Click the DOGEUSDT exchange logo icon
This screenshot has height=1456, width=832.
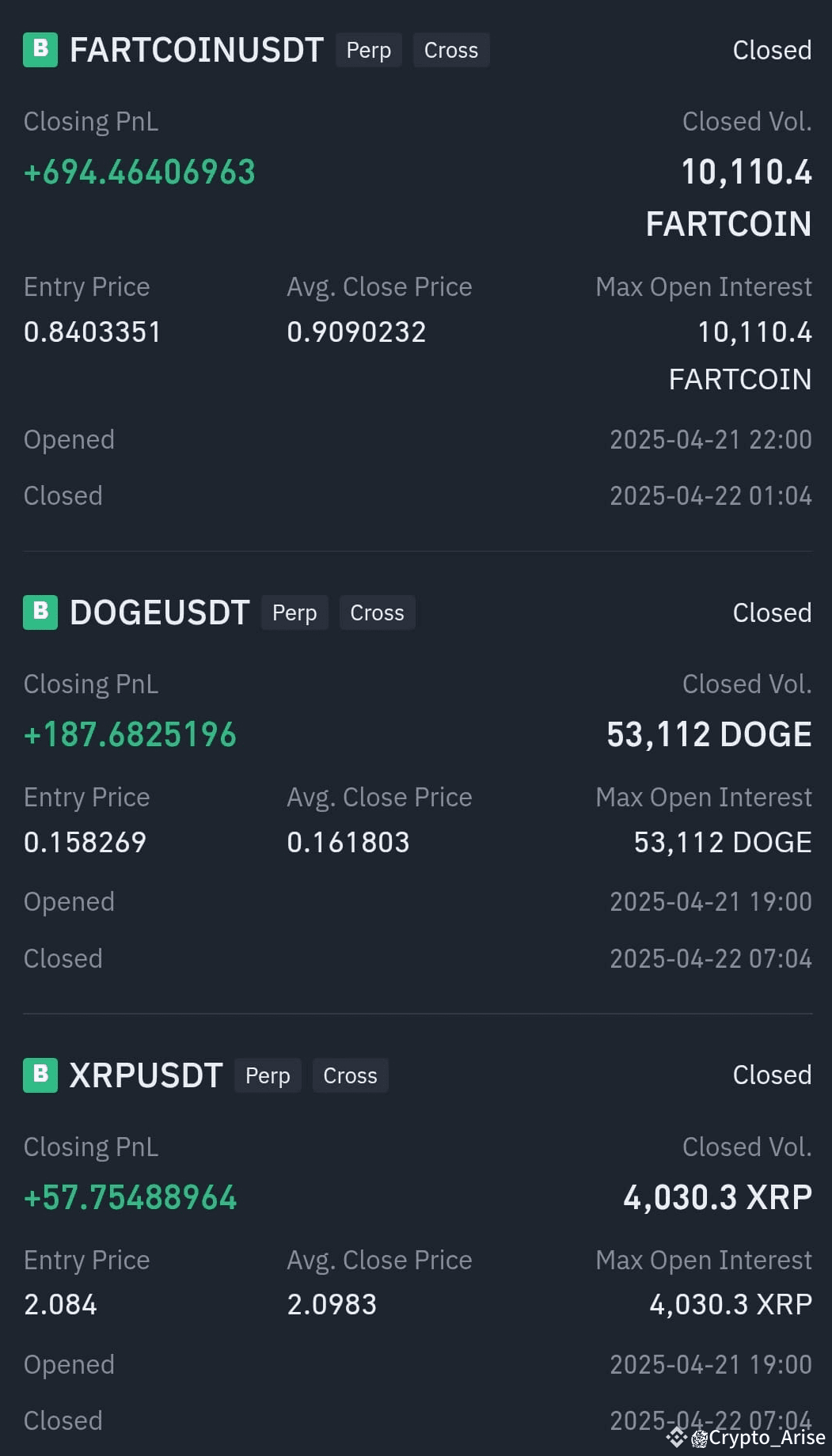tap(39, 612)
